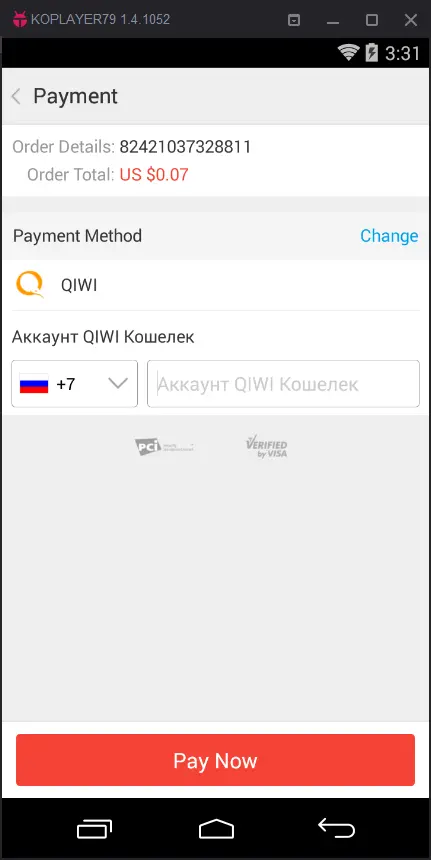Open Android recent apps
Image resolution: width=431 pixels, height=860 pixels.
(94, 828)
